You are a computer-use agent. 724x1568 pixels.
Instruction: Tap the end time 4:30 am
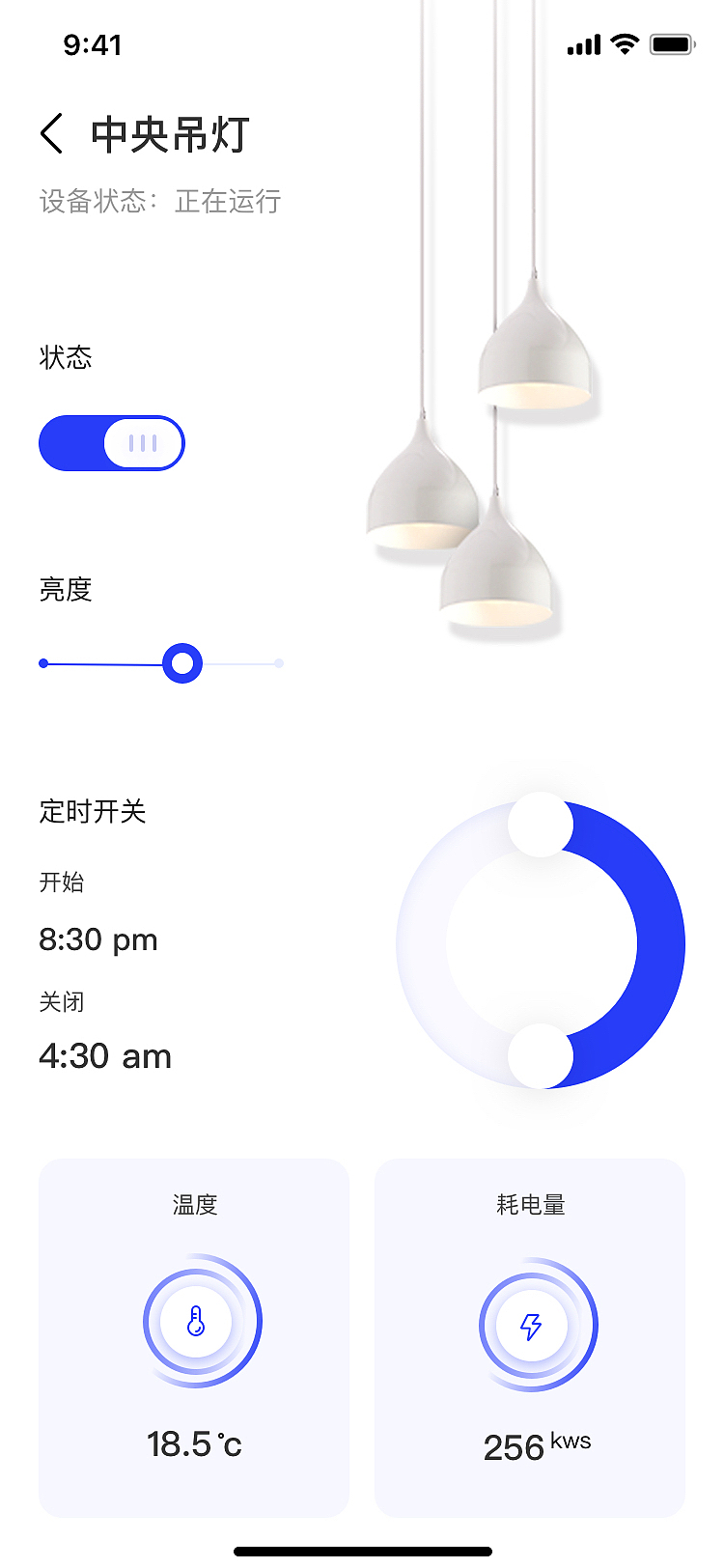104,1056
